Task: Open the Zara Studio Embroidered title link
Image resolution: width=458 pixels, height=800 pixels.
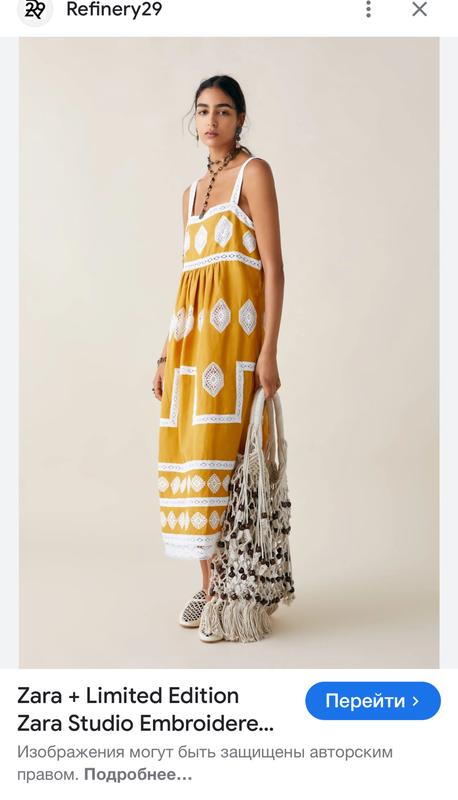Action: point(145,710)
